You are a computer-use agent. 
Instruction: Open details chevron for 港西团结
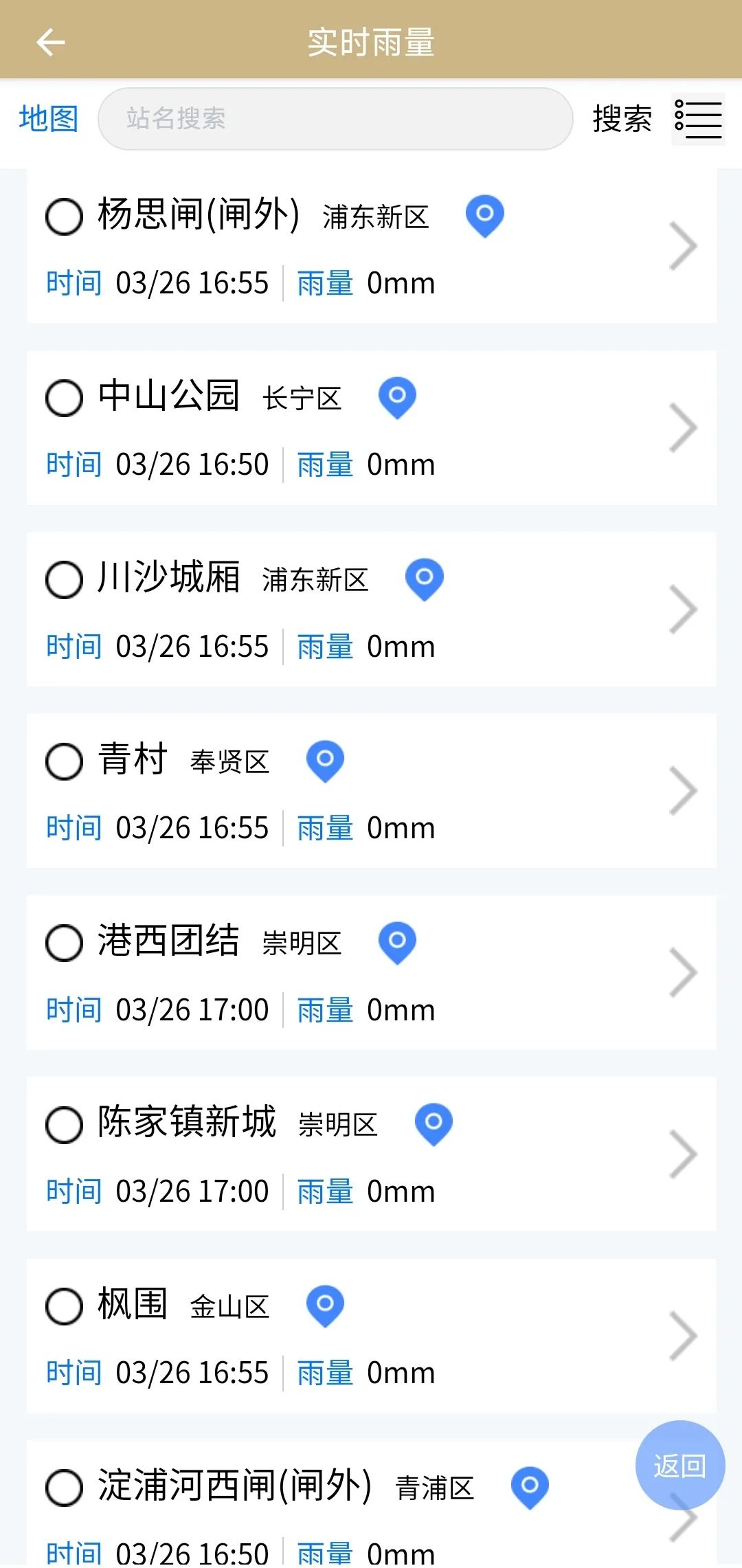click(683, 972)
